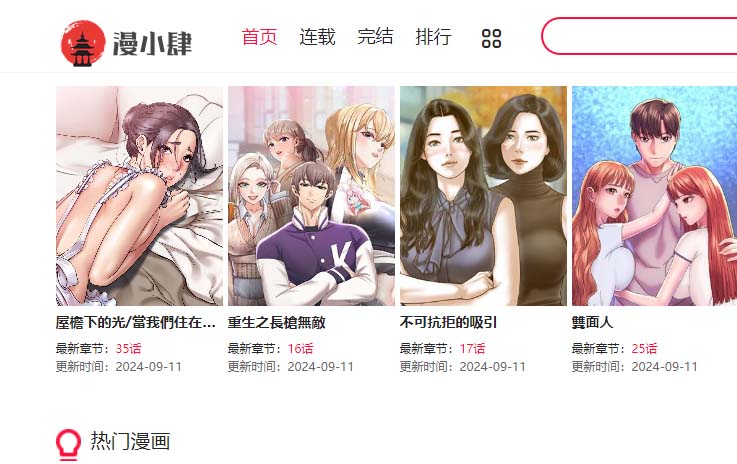
Task: Open the 排行 ranking tab
Action: tap(433, 37)
